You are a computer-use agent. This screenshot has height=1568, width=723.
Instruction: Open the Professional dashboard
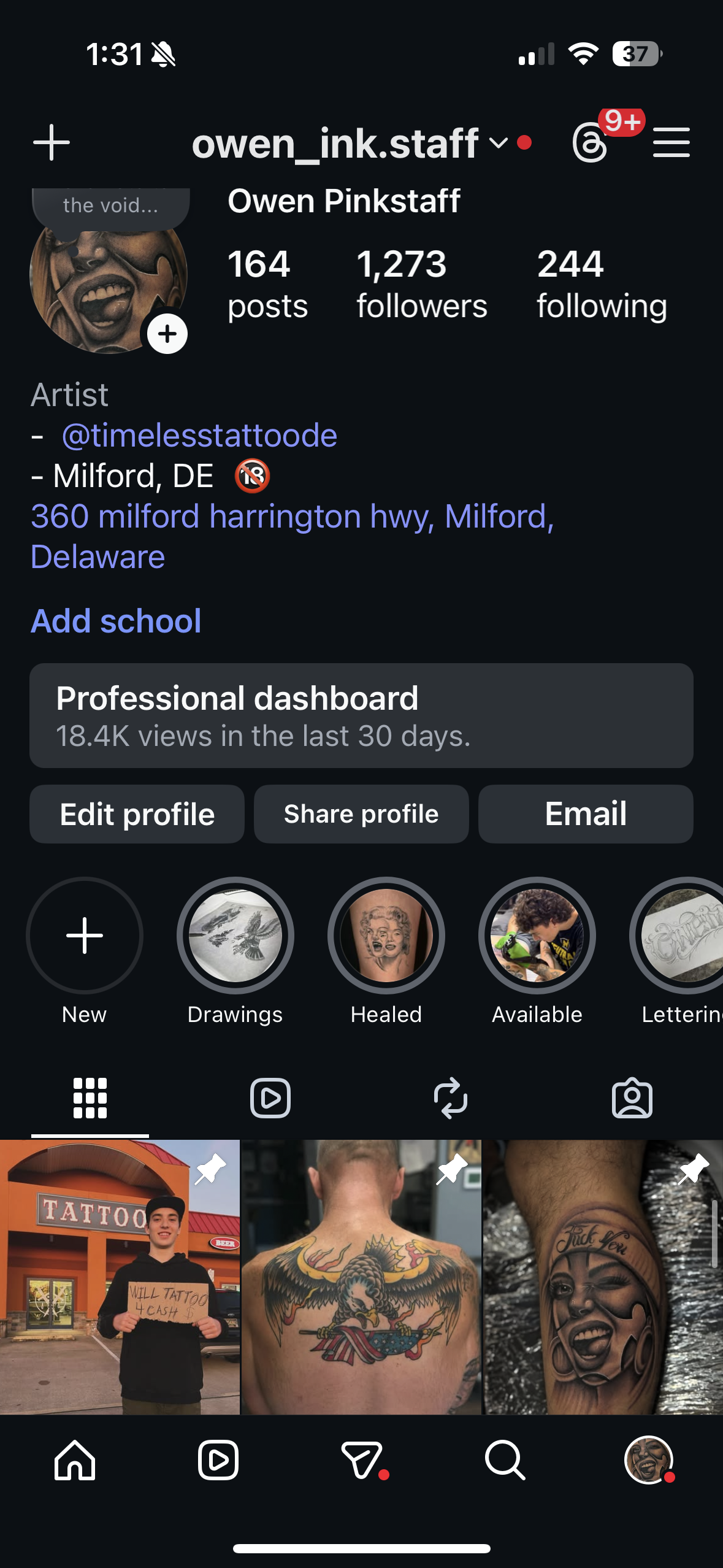[361, 715]
